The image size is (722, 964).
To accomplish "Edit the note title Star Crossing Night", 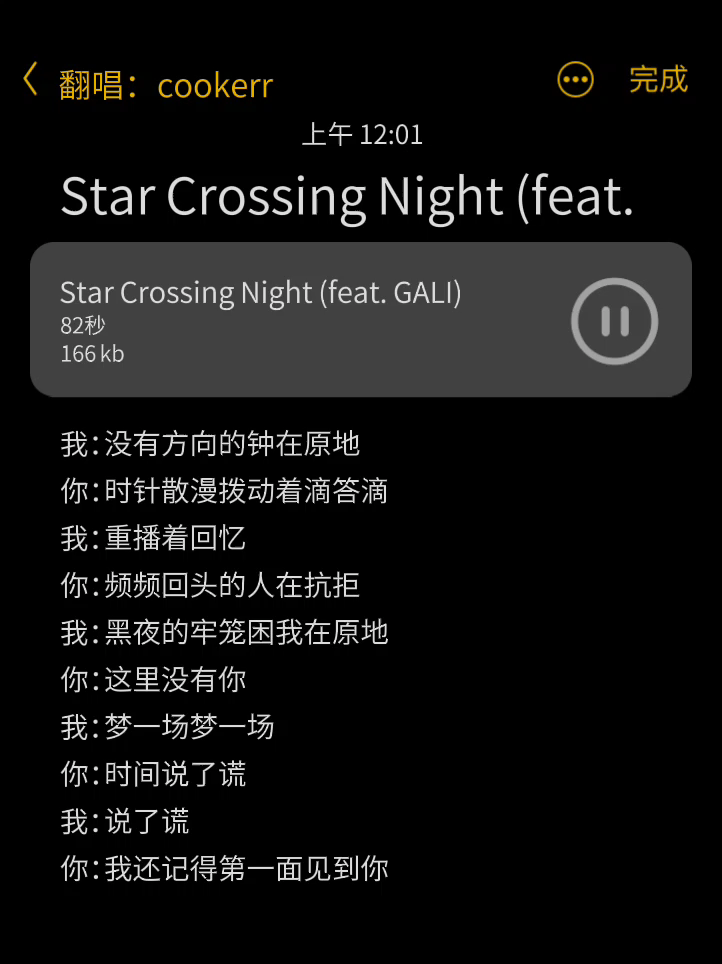I will click(x=347, y=196).
